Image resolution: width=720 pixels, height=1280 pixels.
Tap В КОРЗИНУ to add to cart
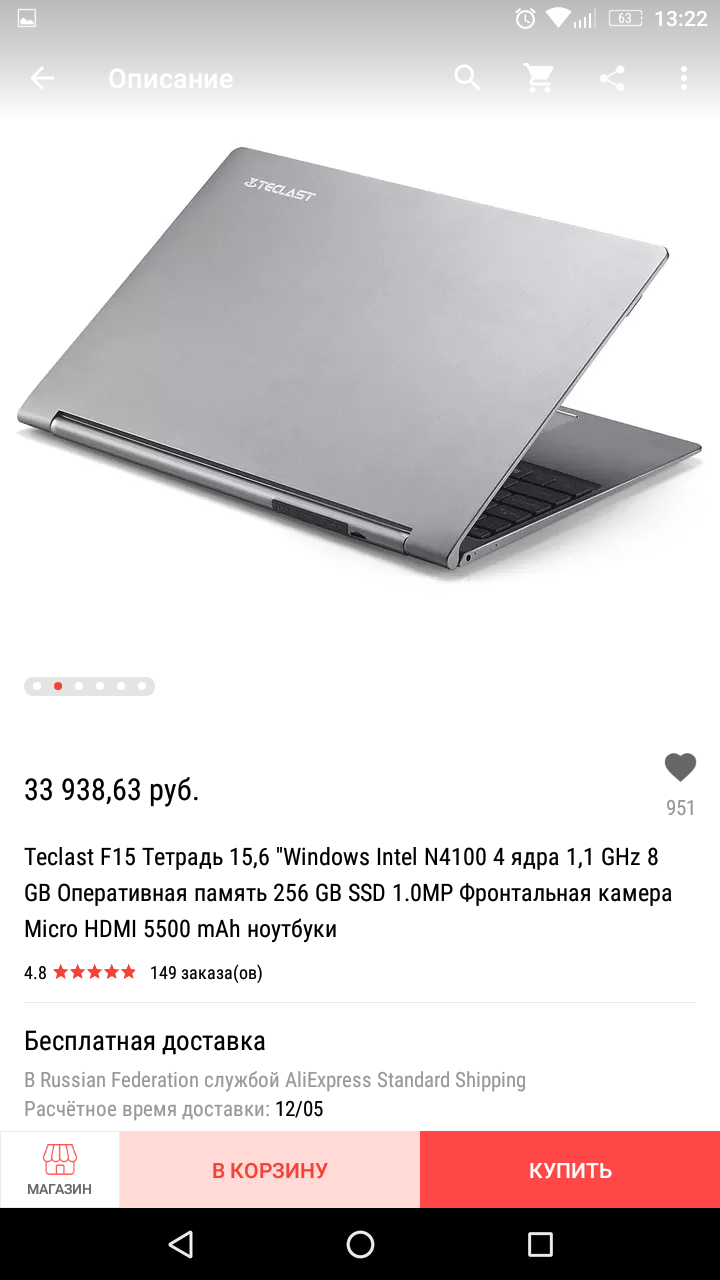coord(270,1170)
